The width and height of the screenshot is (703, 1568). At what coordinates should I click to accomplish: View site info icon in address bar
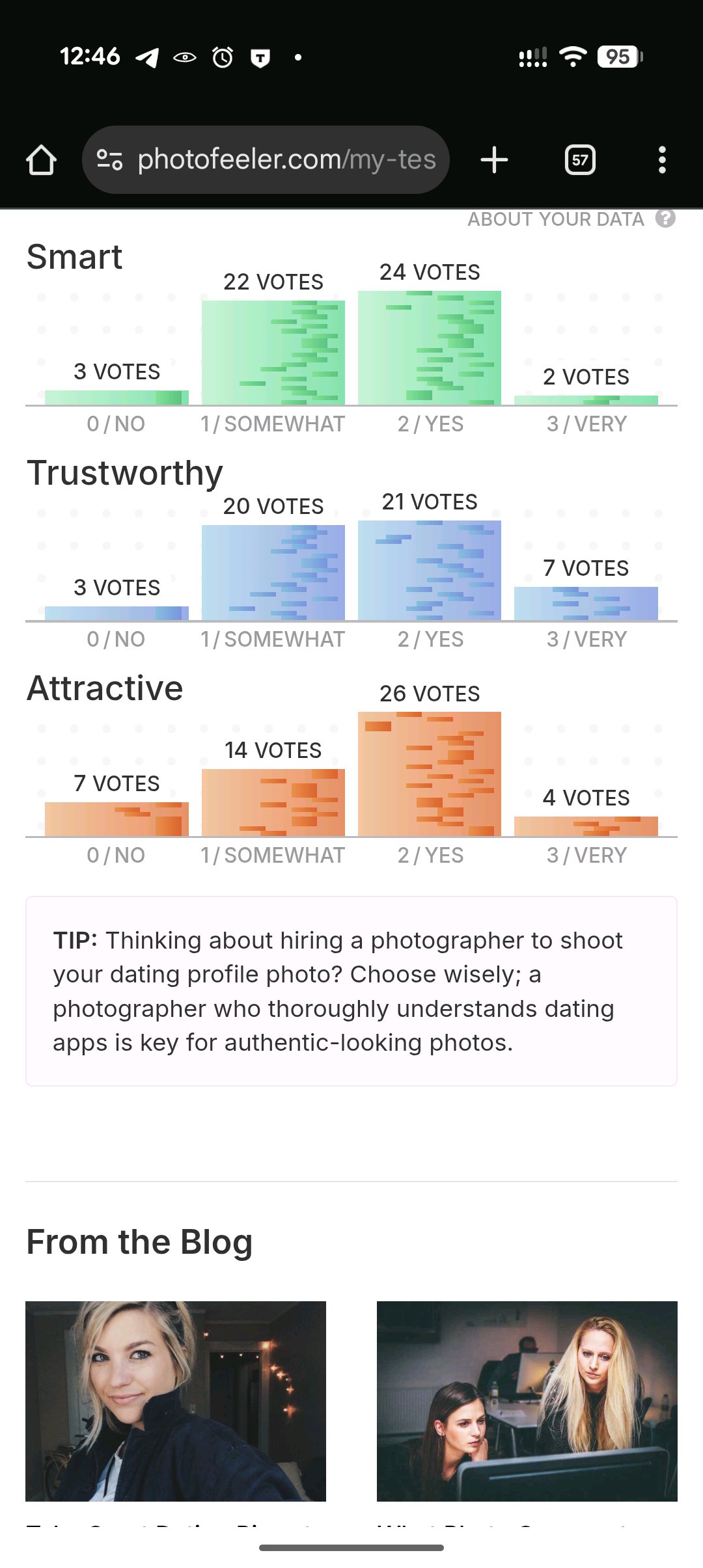pyautogui.click(x=109, y=160)
